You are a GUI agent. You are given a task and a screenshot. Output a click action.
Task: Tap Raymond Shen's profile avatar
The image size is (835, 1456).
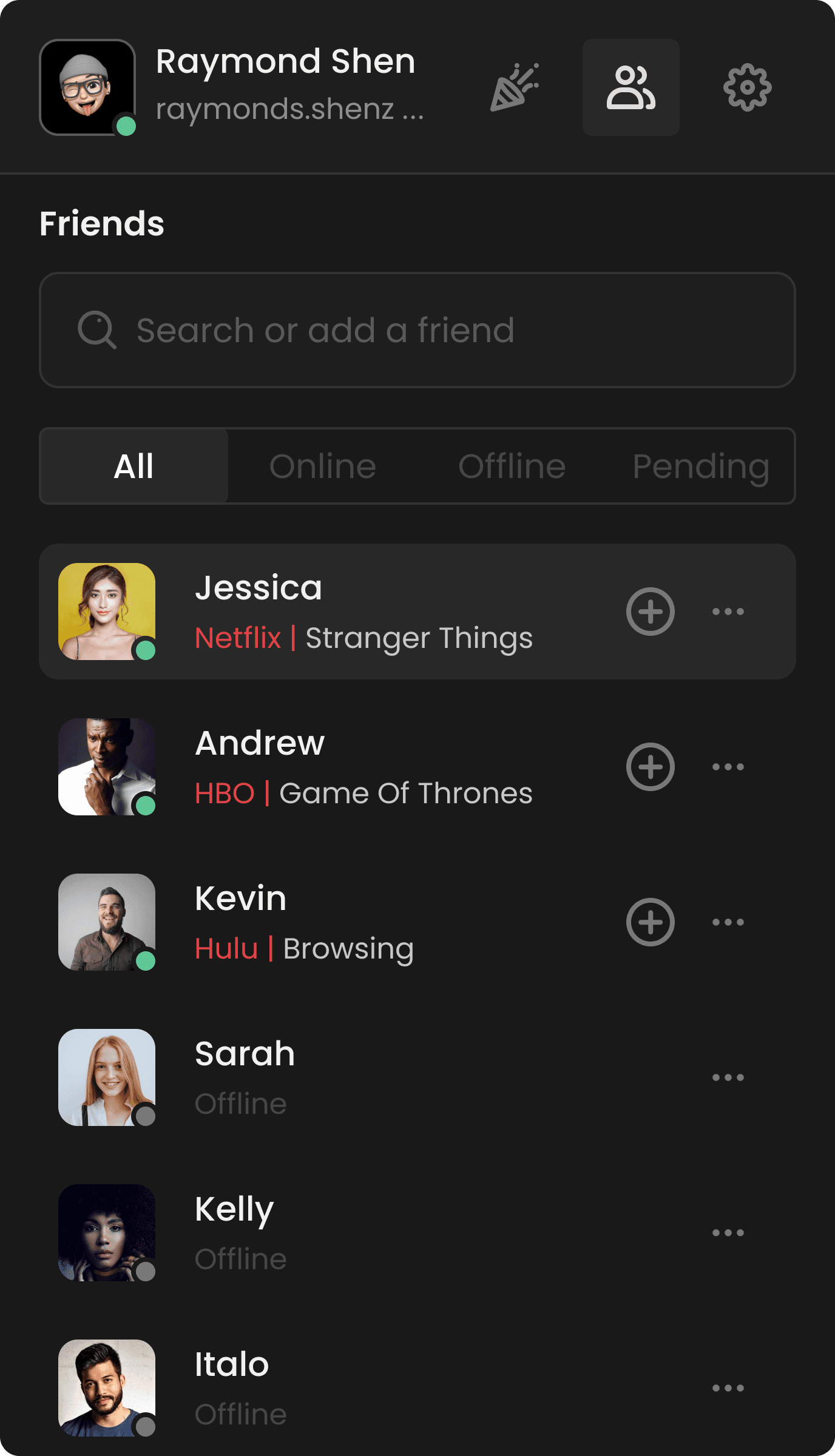(x=87, y=87)
